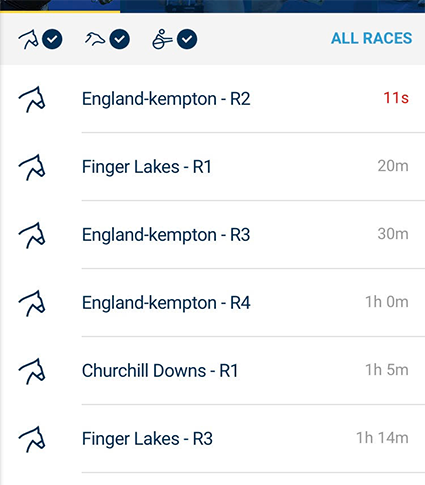Screen dimensions: 425x485
Task: Select the Finger Lakes R3 race
Action: pos(212,439)
